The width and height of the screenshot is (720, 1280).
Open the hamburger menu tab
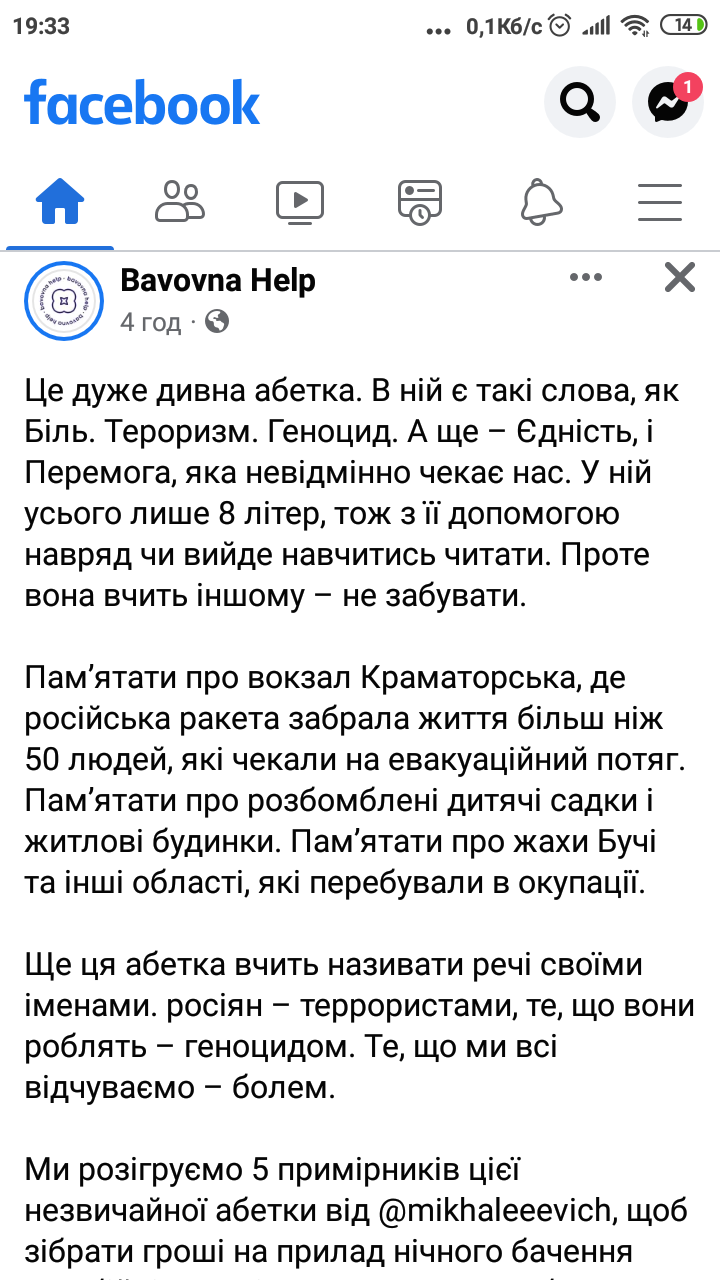[660, 202]
